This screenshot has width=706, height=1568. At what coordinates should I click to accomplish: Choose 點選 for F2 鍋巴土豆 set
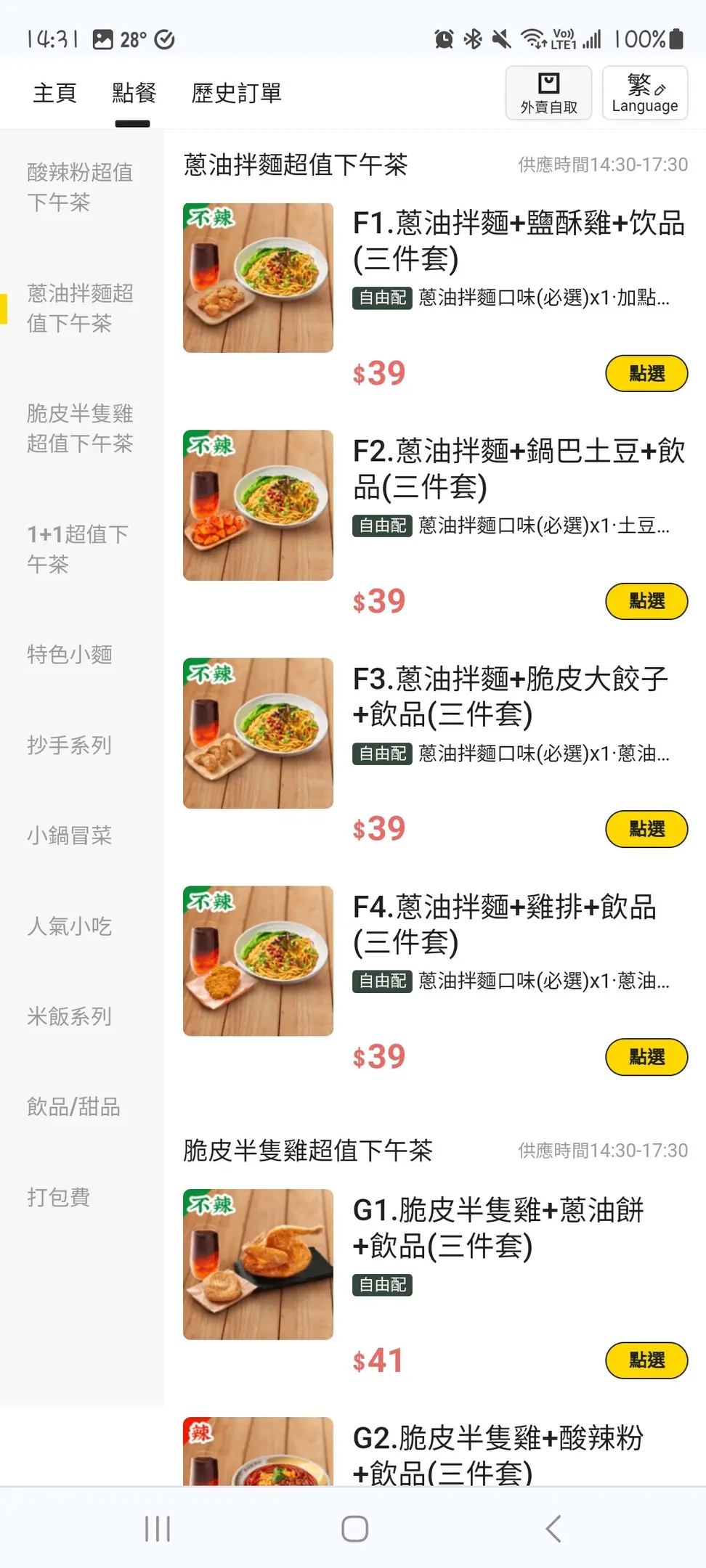pyautogui.click(x=646, y=601)
